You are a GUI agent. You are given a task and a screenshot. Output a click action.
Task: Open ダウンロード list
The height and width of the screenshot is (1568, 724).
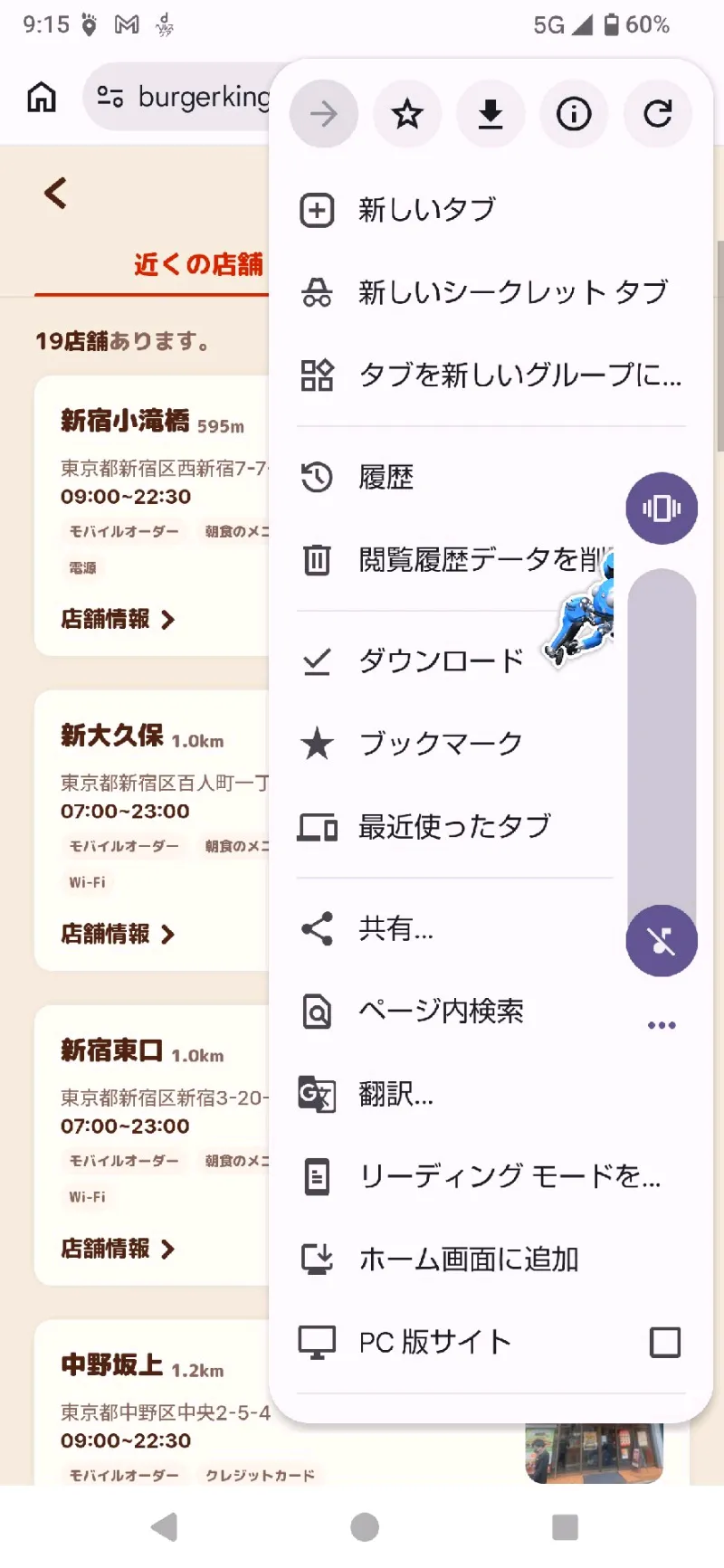[442, 661]
